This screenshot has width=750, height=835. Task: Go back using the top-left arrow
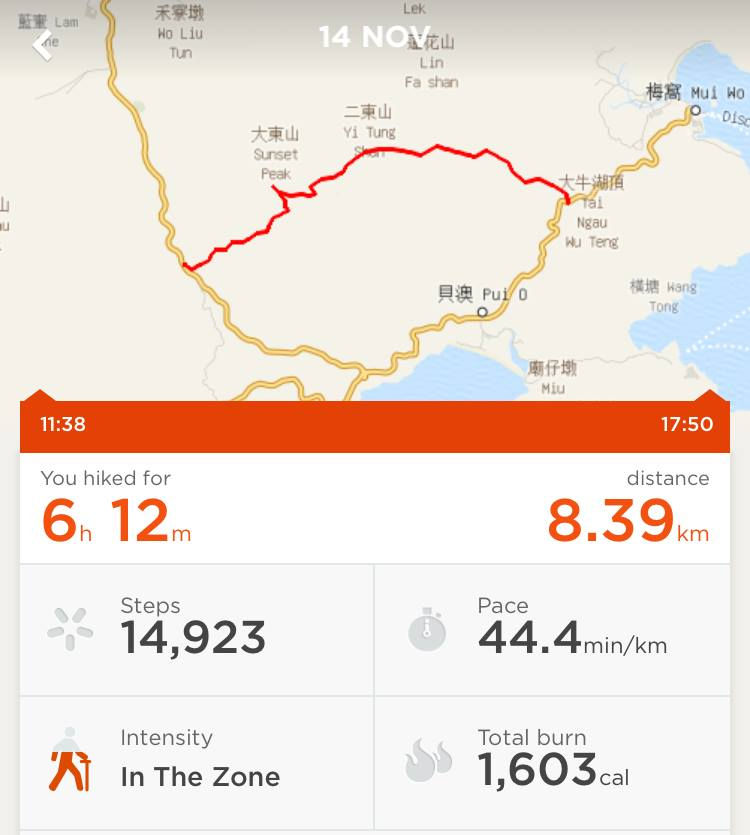click(42, 44)
